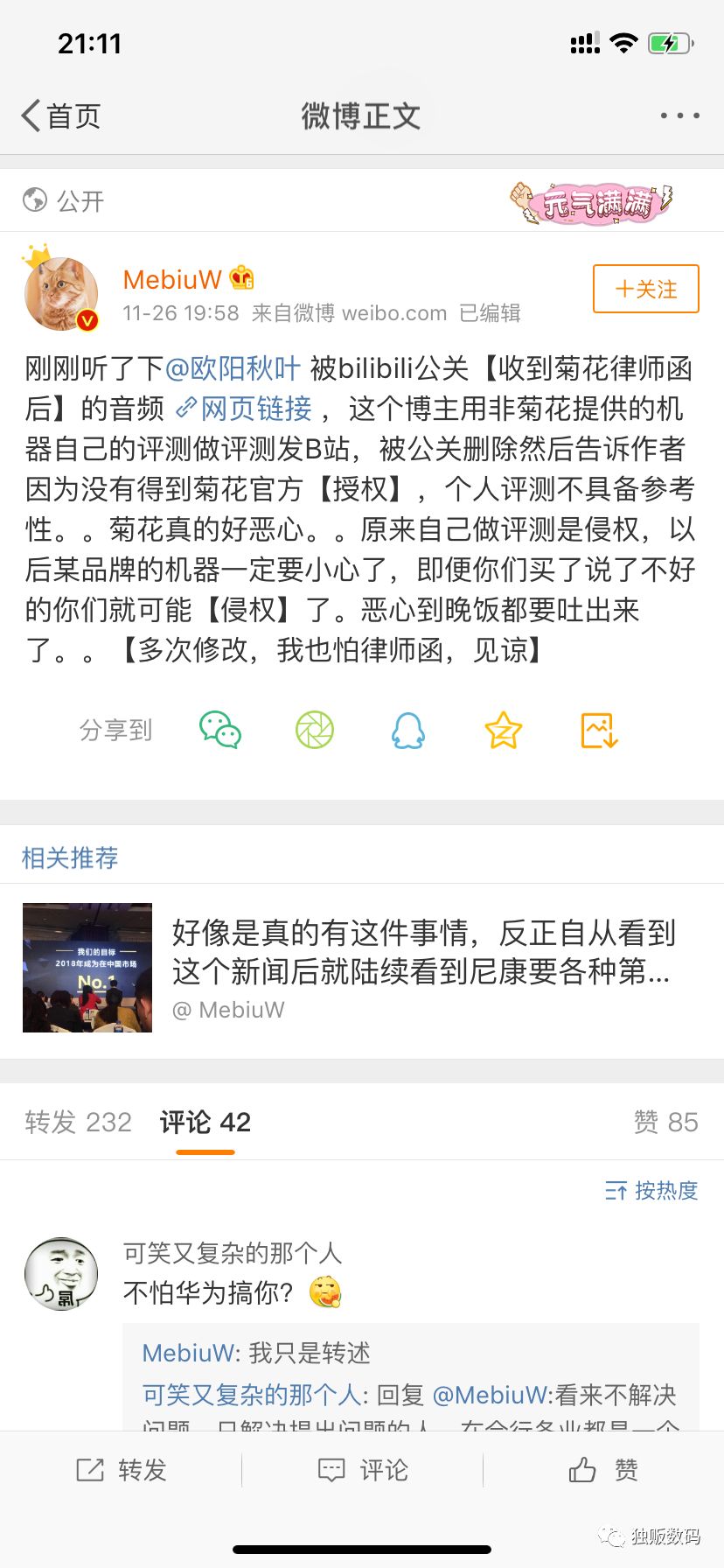
Task: Open more options with the three-dot menu
Action: click(677, 115)
